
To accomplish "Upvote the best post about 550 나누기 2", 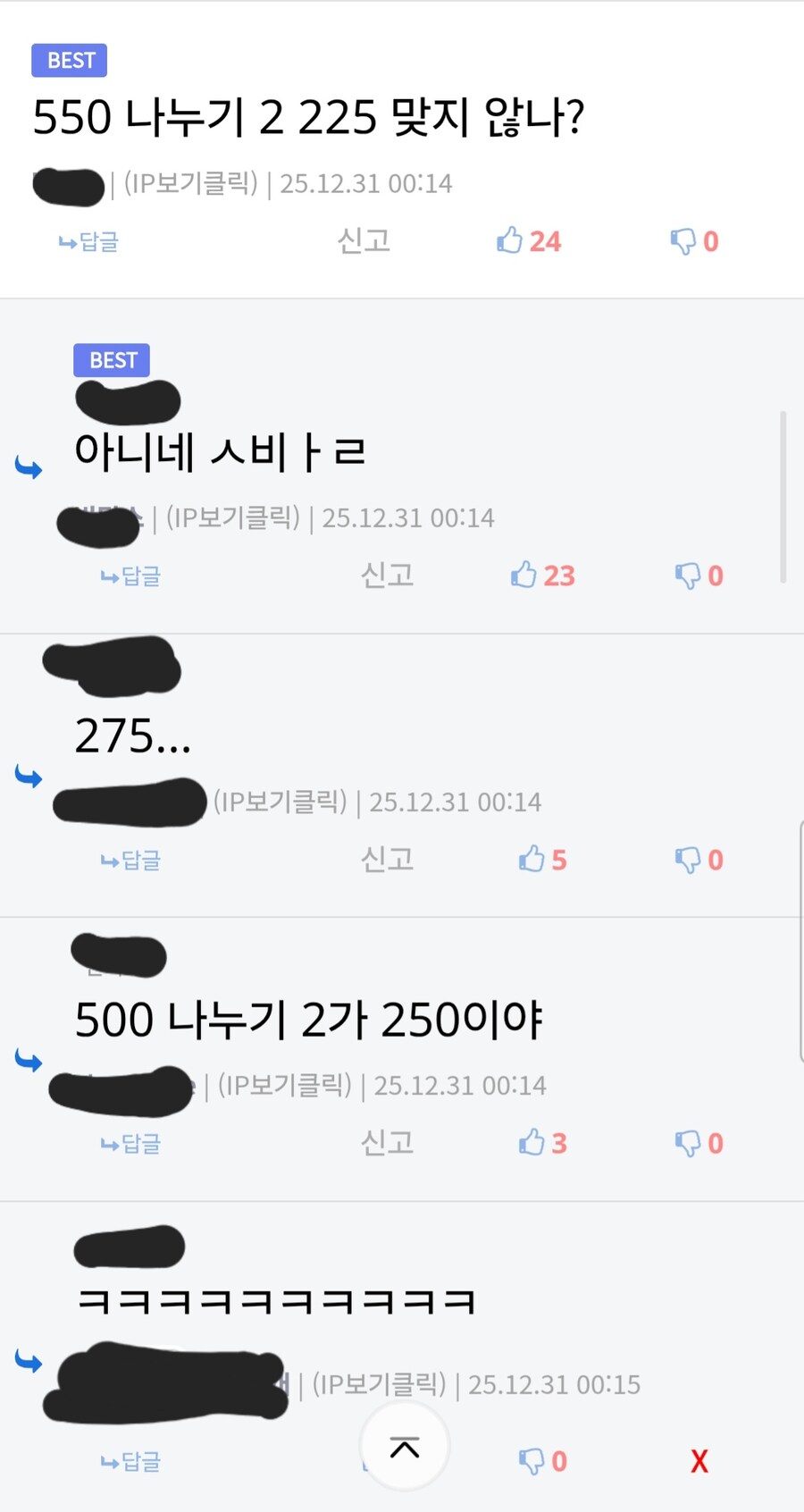I will [x=509, y=240].
